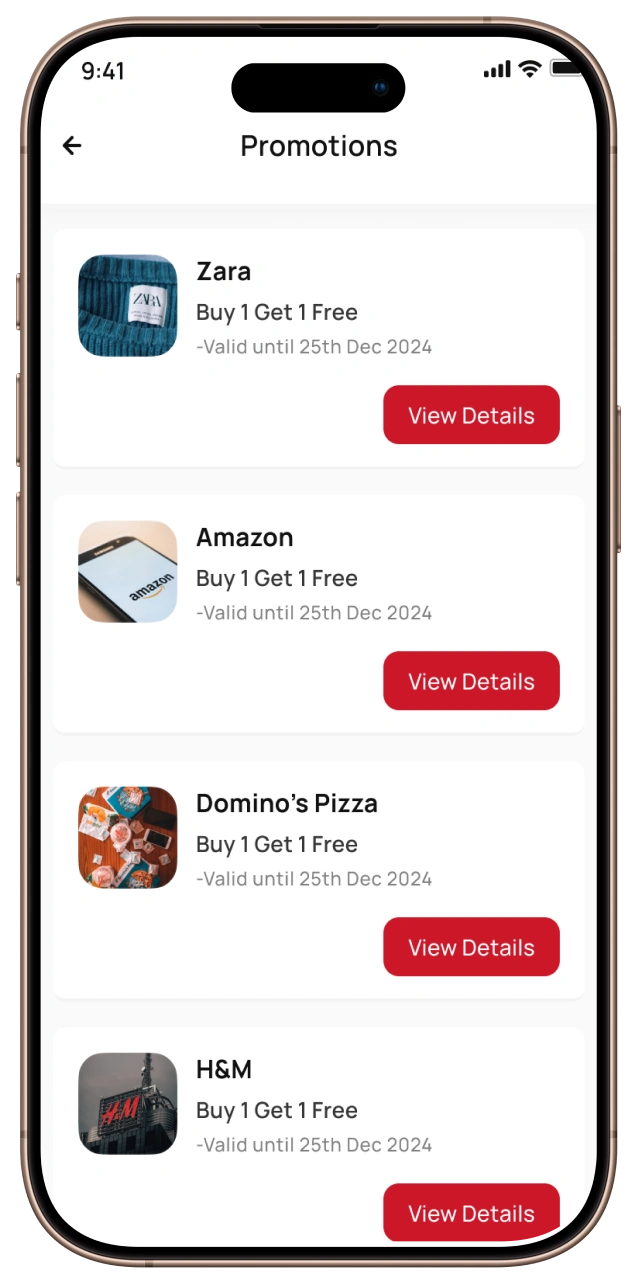View details of the Amazon promotion

click(471, 681)
